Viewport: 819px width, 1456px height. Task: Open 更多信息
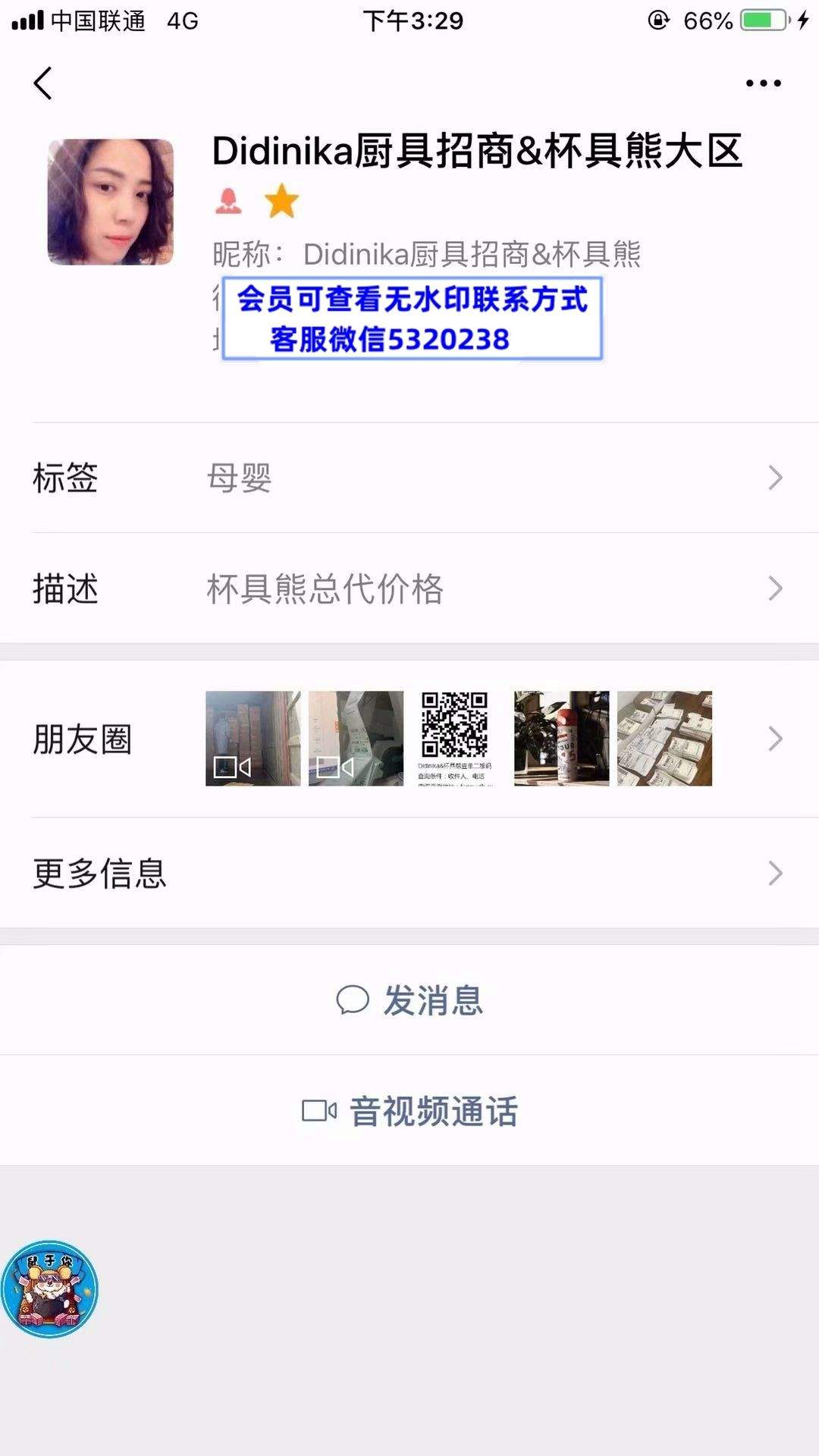pos(409,873)
